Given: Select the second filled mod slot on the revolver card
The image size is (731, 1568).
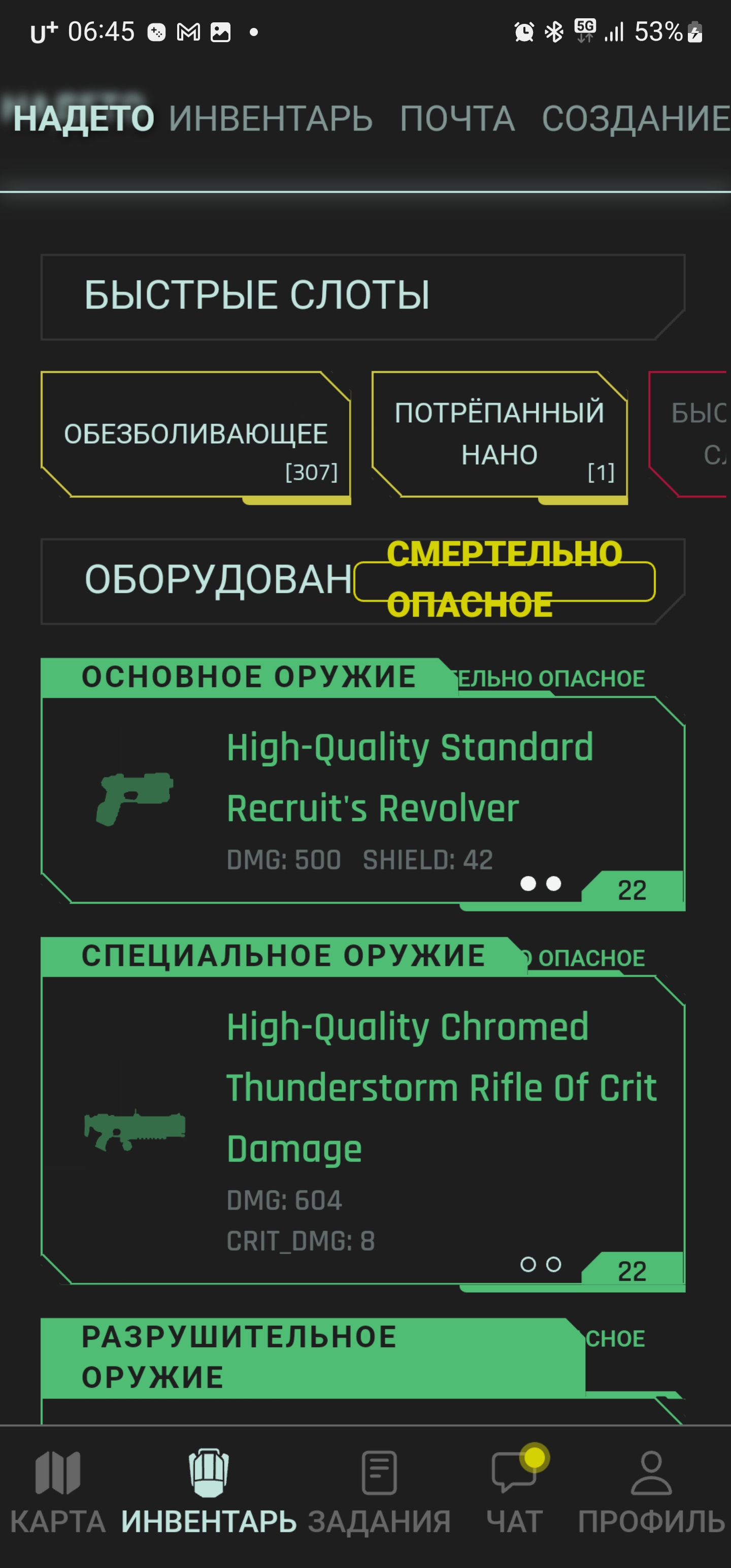Looking at the screenshot, I should point(553,882).
